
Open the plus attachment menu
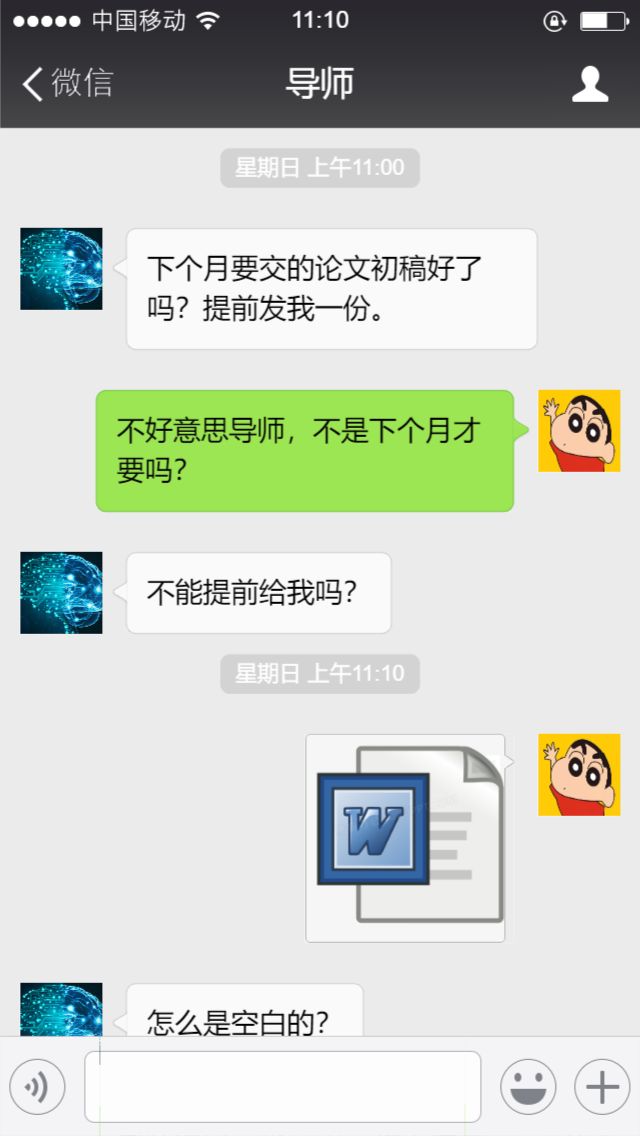601,1087
